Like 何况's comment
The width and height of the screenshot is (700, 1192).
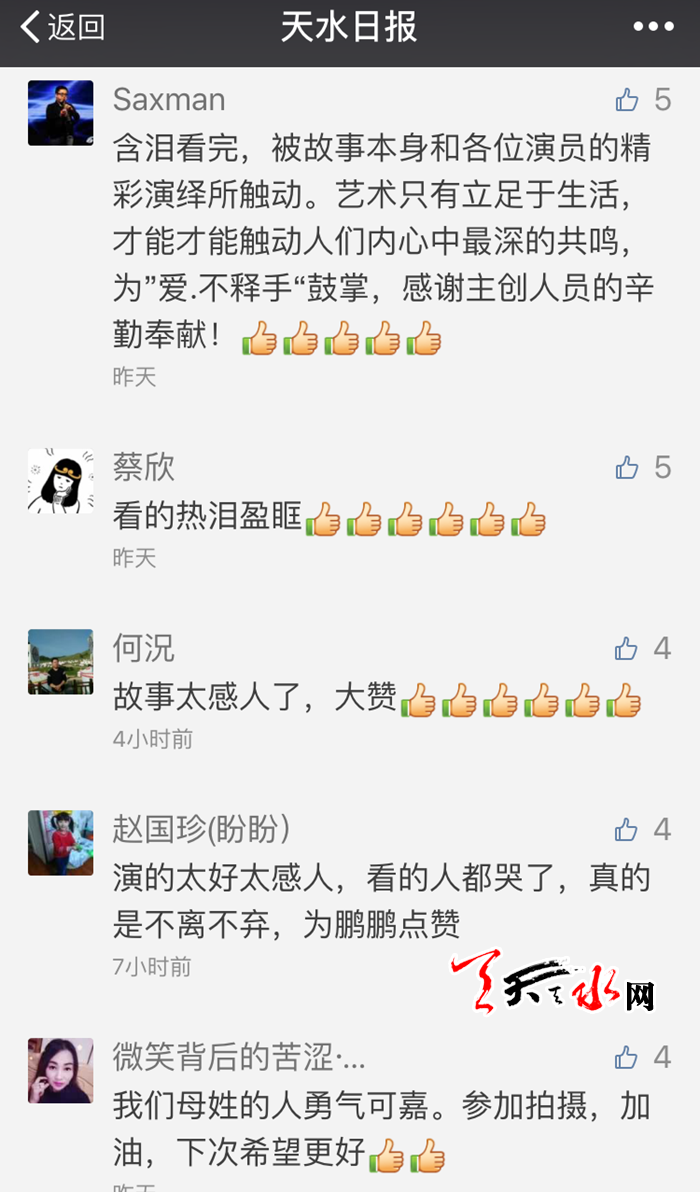(x=627, y=649)
